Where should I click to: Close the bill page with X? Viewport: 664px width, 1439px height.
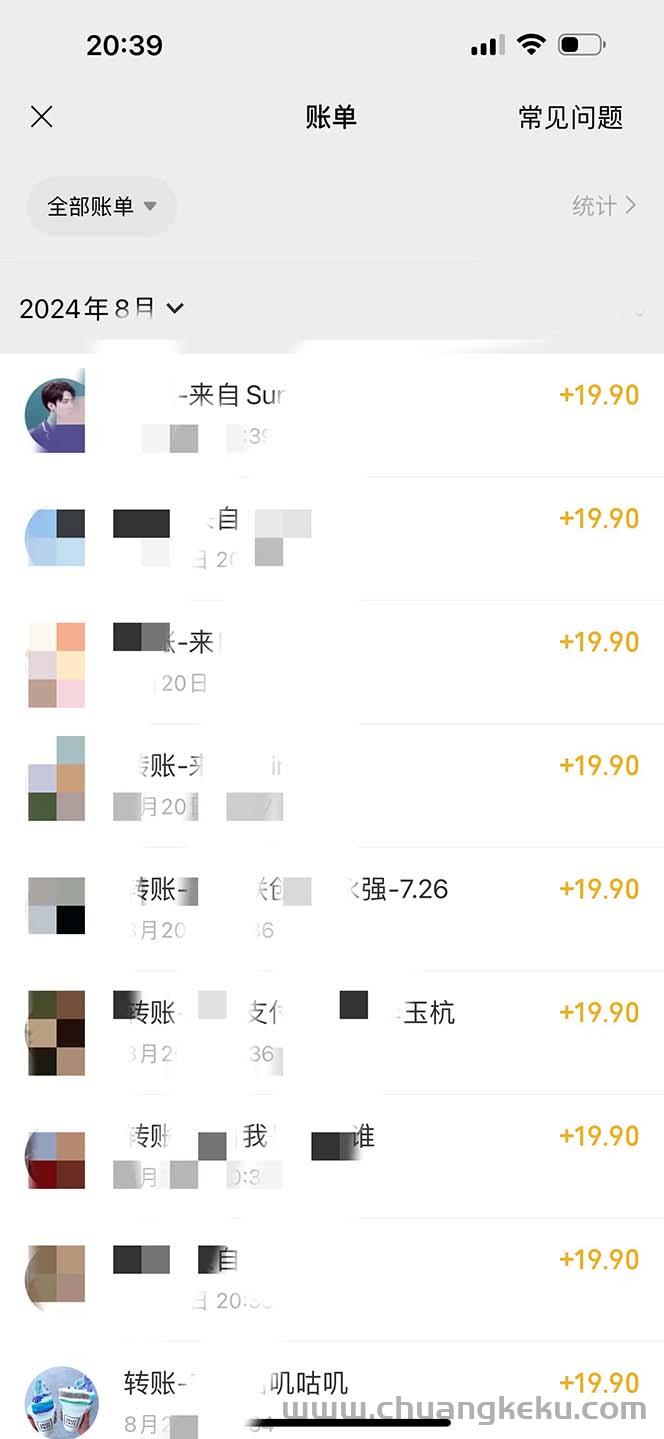[x=41, y=117]
